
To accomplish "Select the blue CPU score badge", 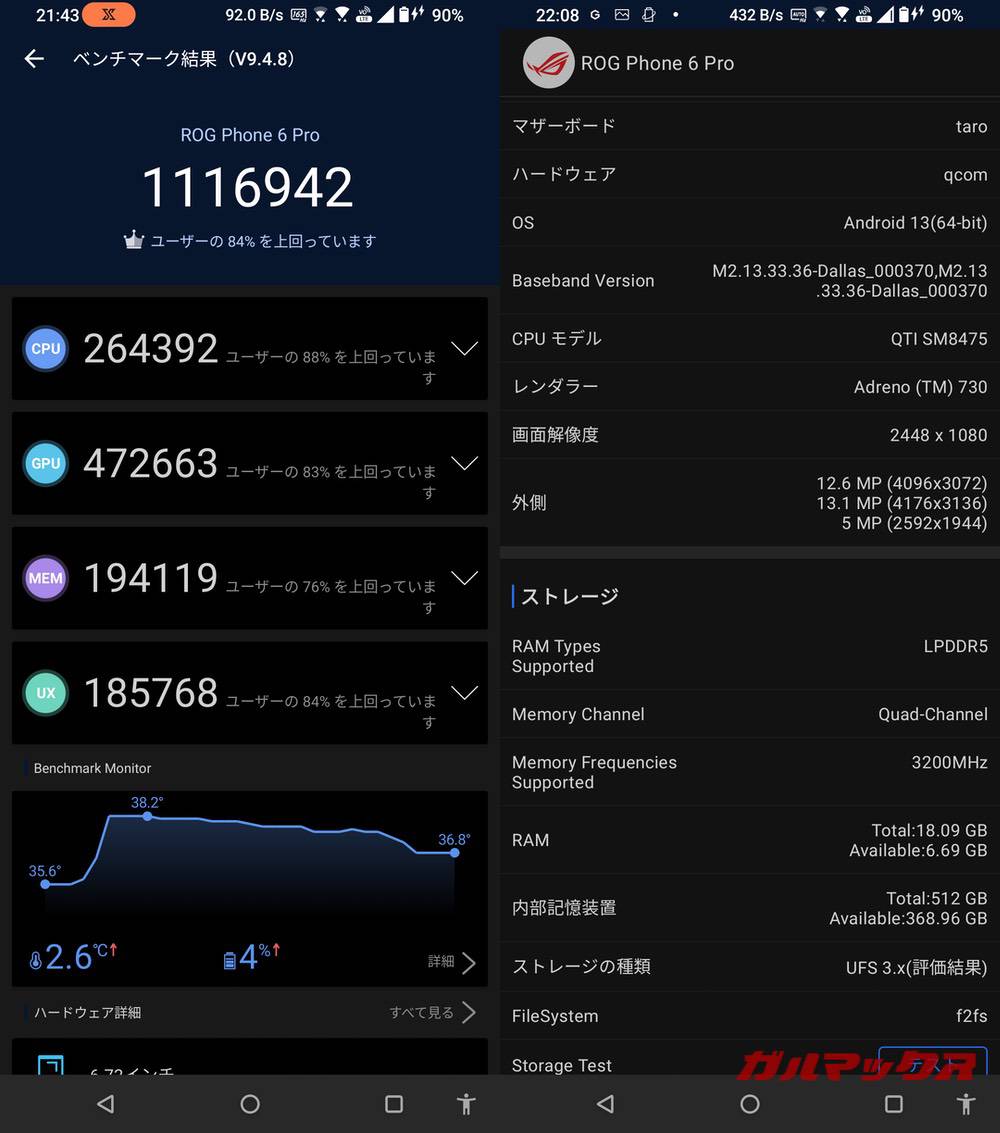I will pyautogui.click(x=45, y=348).
